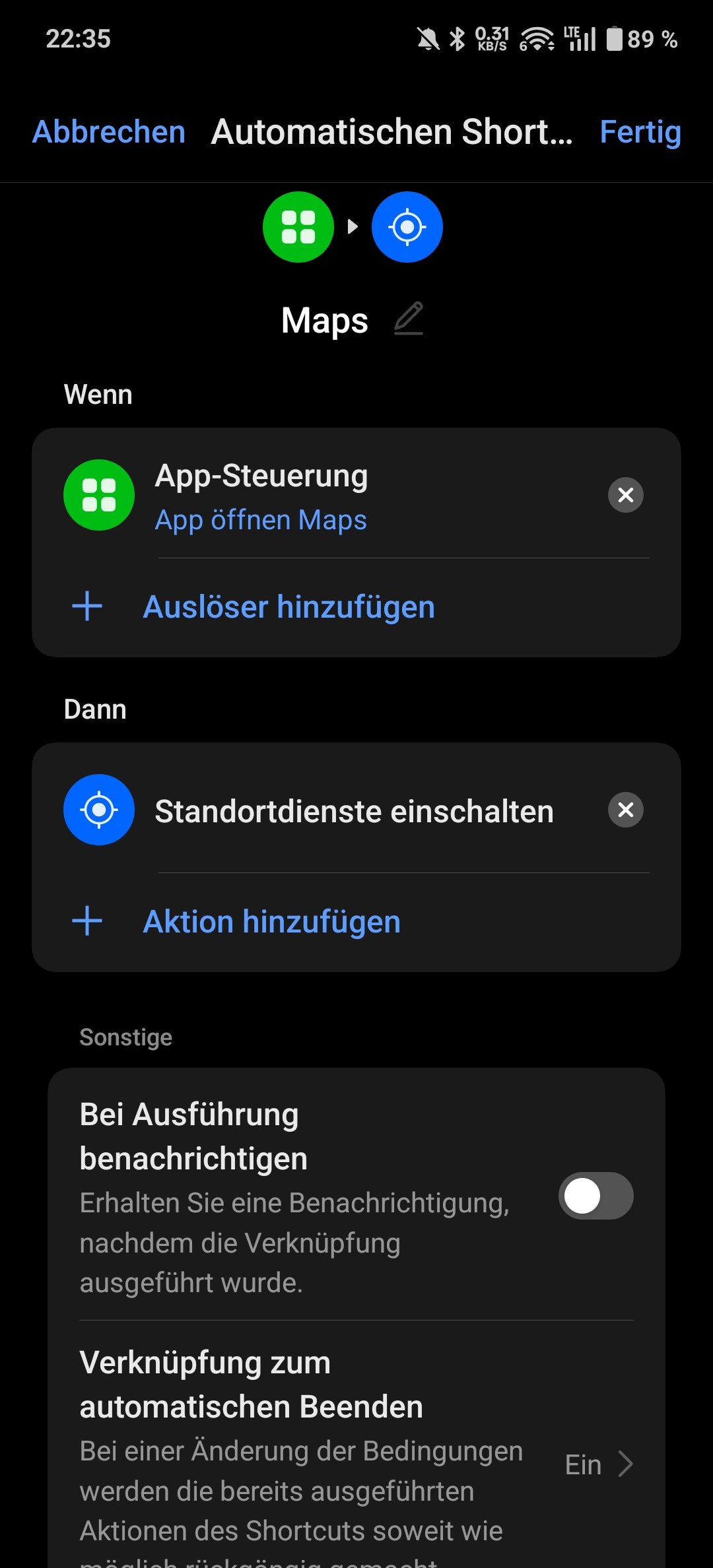Screen dimensions: 713x1568
Task: Tap Fertig to save the shortcut
Action: 640,132
